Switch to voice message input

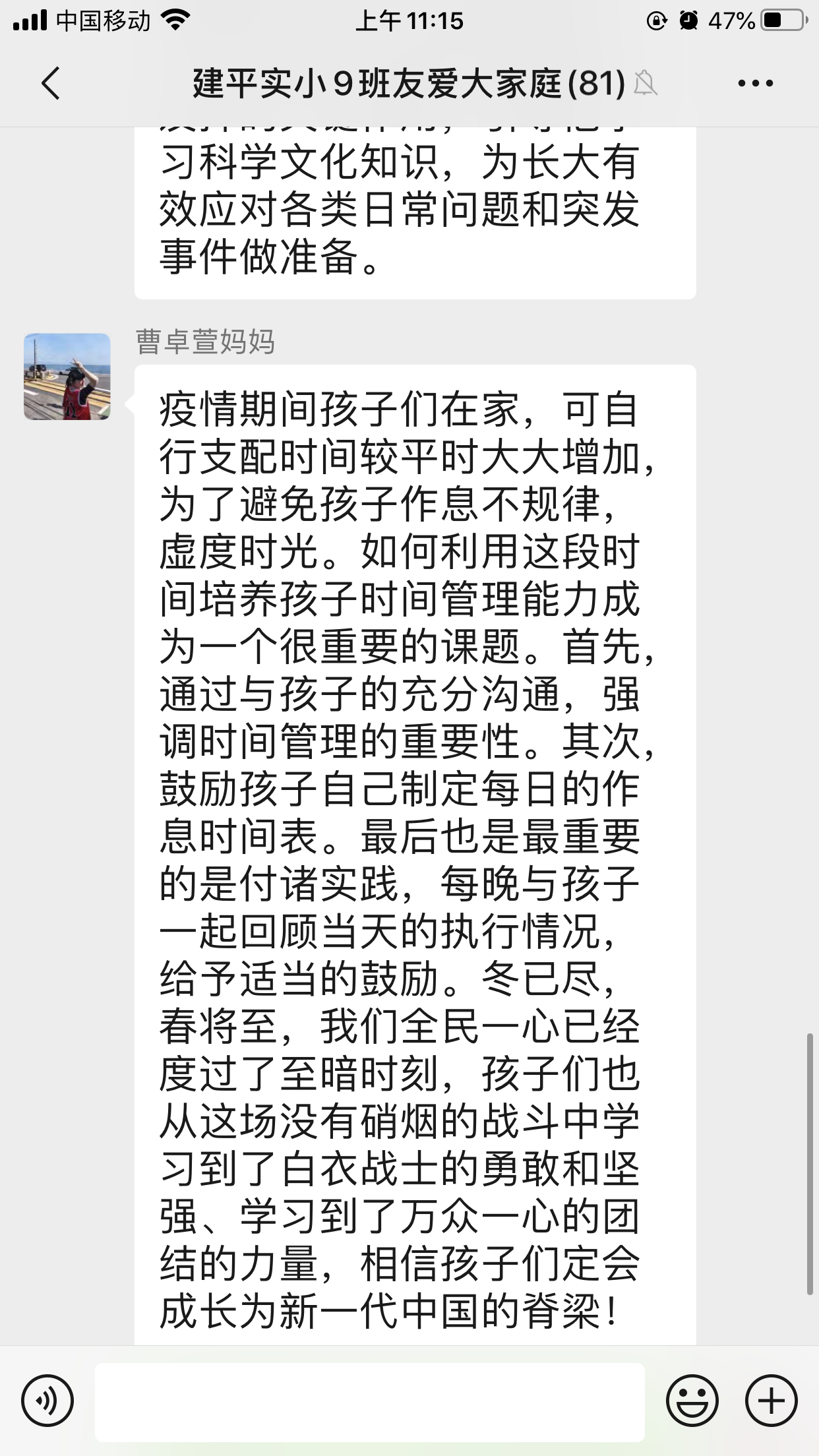click(x=47, y=1401)
